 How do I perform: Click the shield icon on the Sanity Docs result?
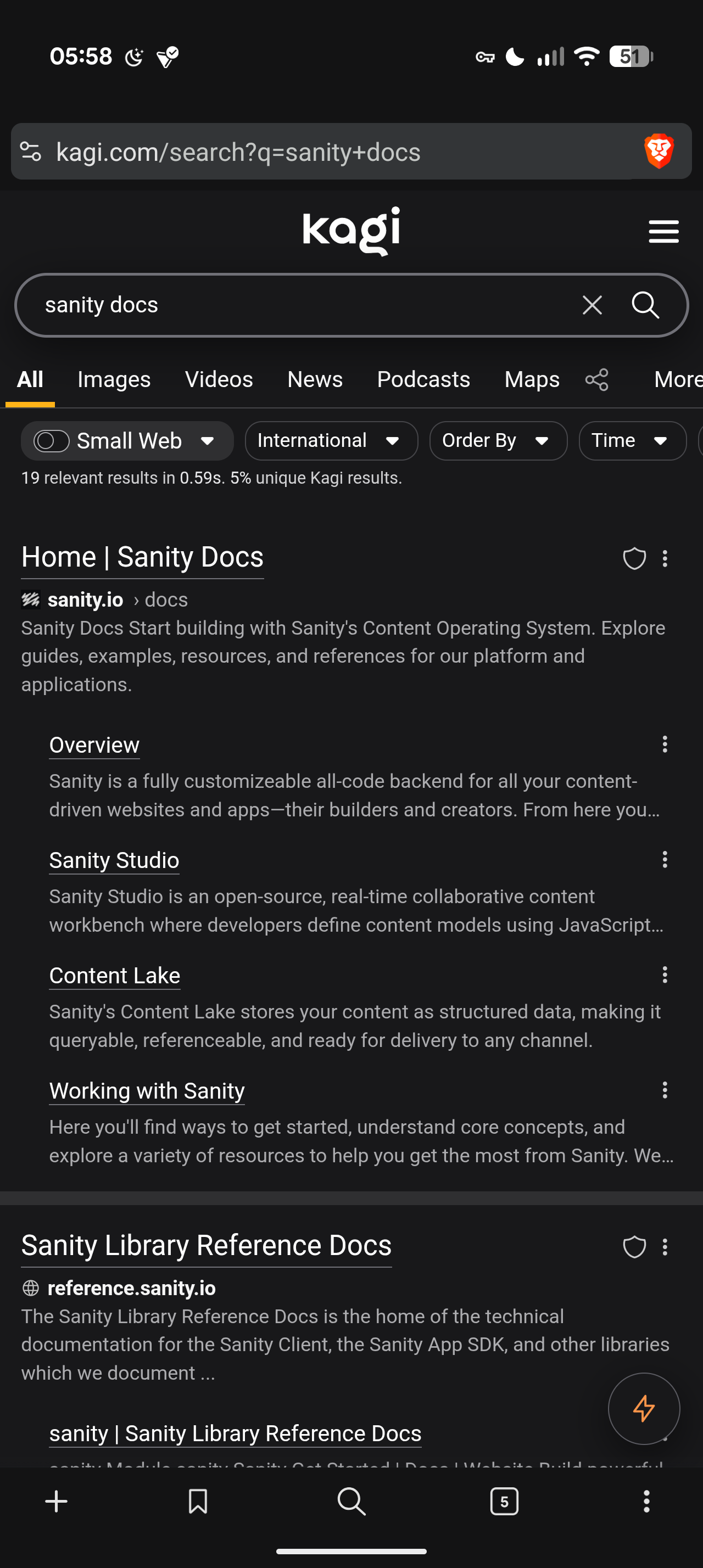coord(634,558)
